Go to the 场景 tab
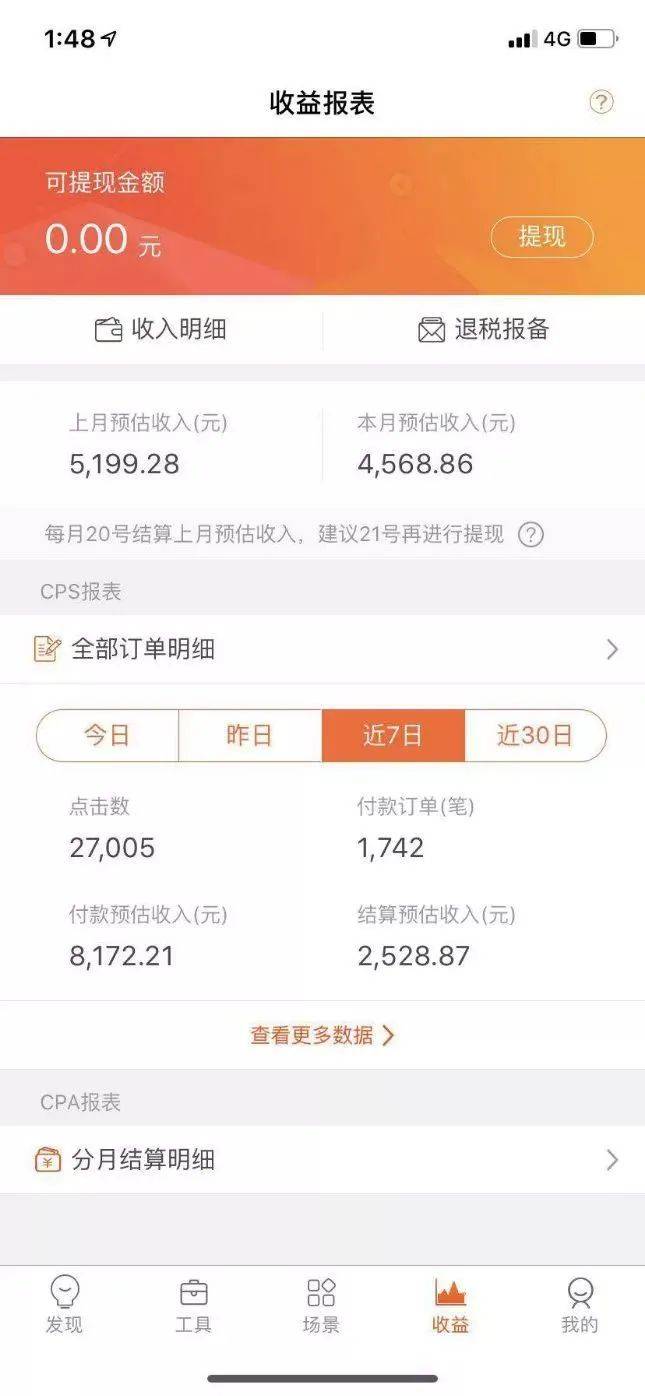The height and width of the screenshot is (1396, 645). pyautogui.click(x=321, y=1305)
